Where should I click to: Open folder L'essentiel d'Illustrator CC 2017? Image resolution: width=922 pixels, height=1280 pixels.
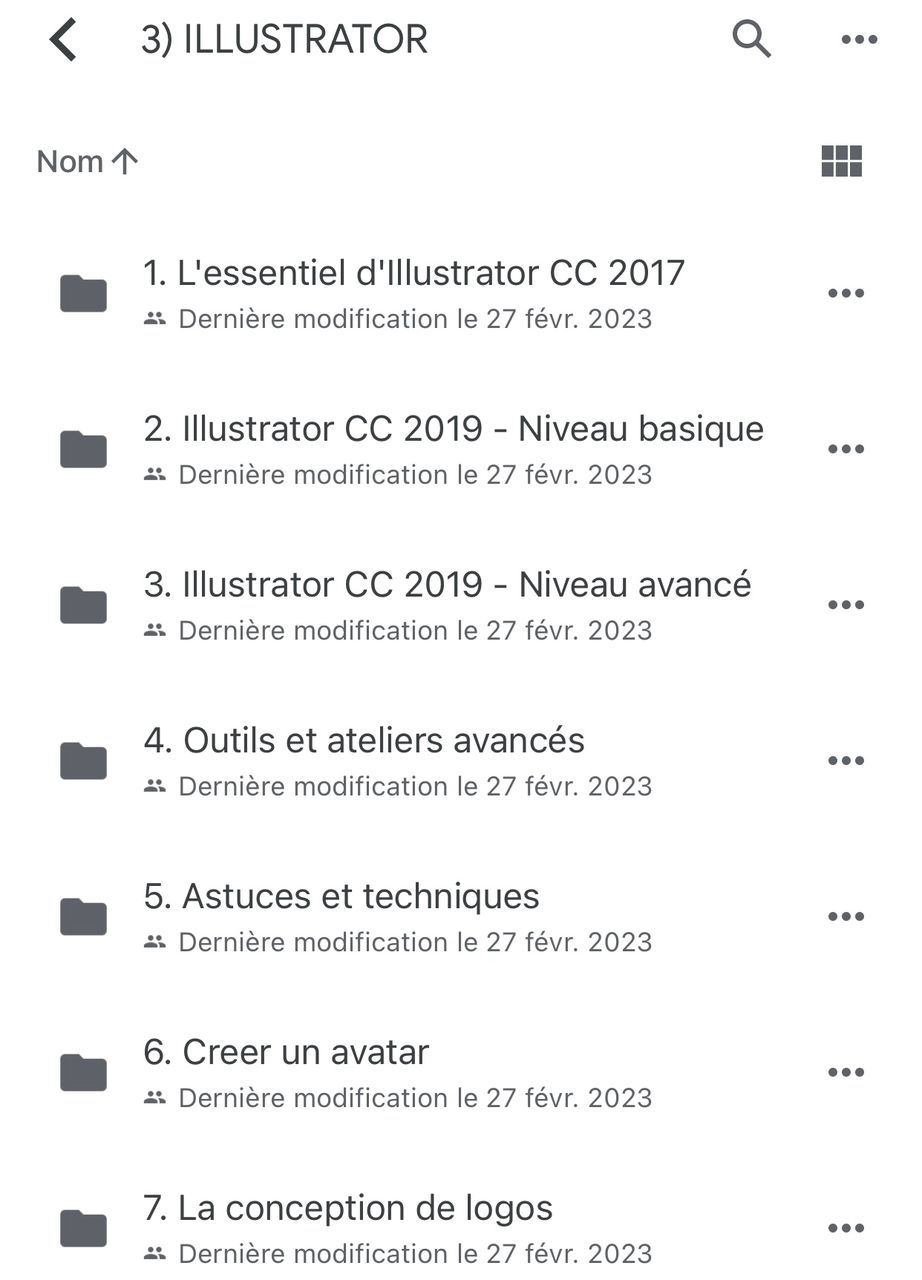coord(413,273)
